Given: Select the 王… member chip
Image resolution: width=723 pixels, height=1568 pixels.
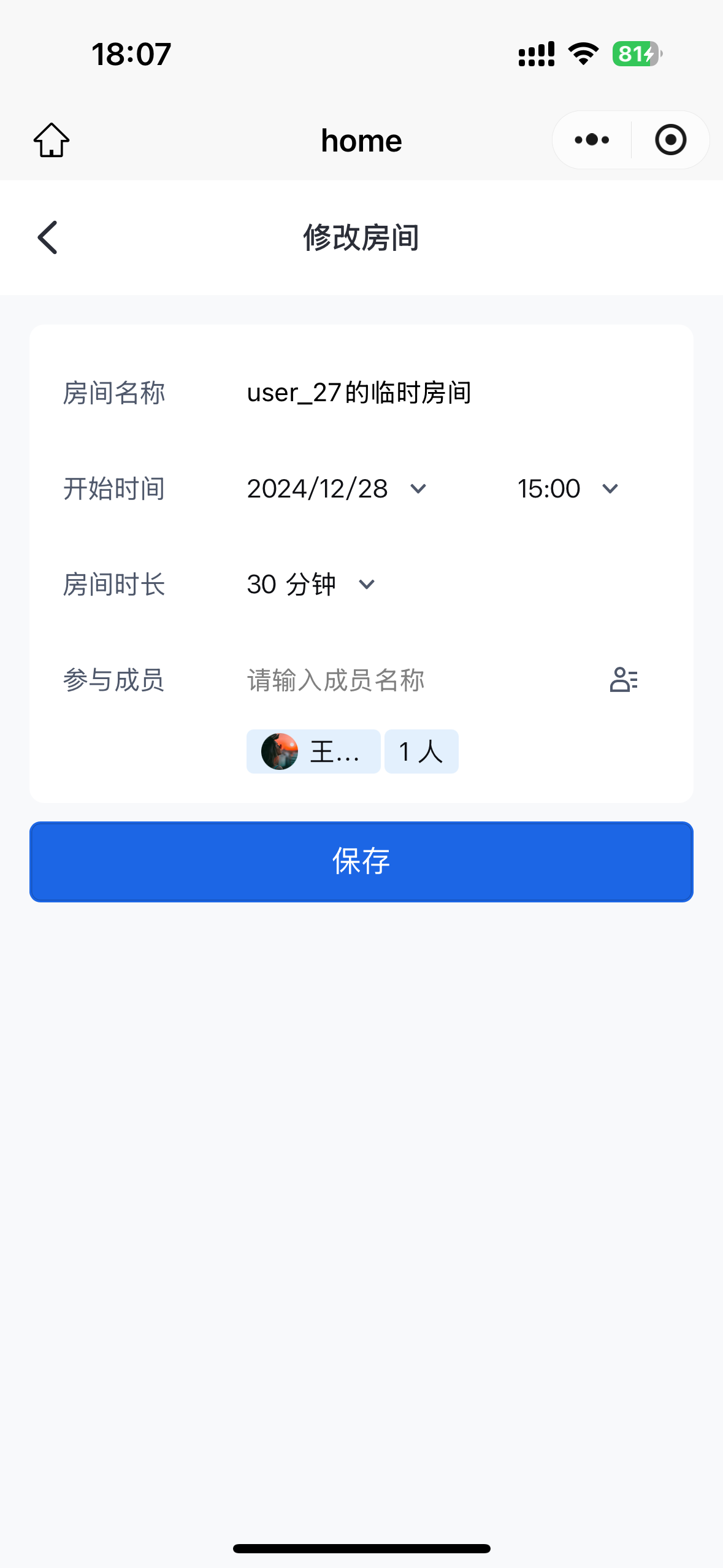Looking at the screenshot, I should click(313, 751).
